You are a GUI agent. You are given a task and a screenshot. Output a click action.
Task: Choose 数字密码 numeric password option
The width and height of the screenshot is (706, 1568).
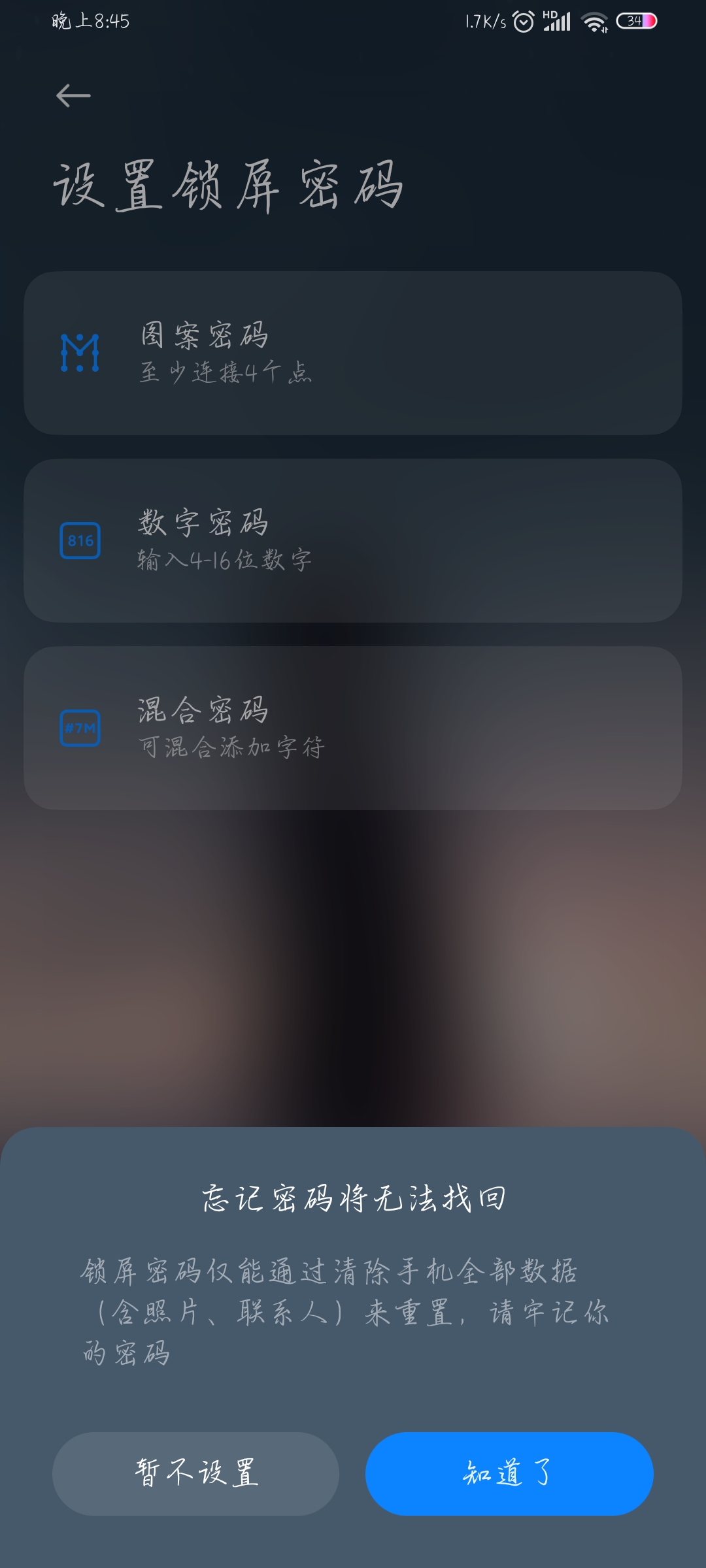coord(353,540)
